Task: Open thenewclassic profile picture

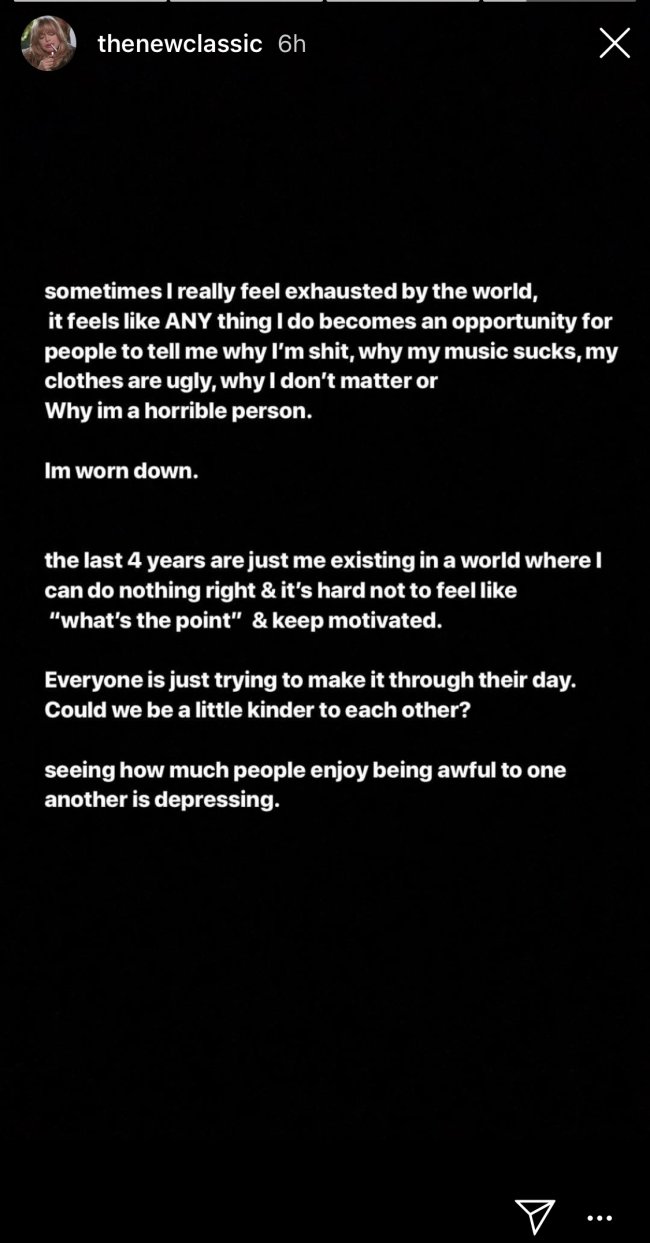Action: pyautogui.click(x=49, y=44)
